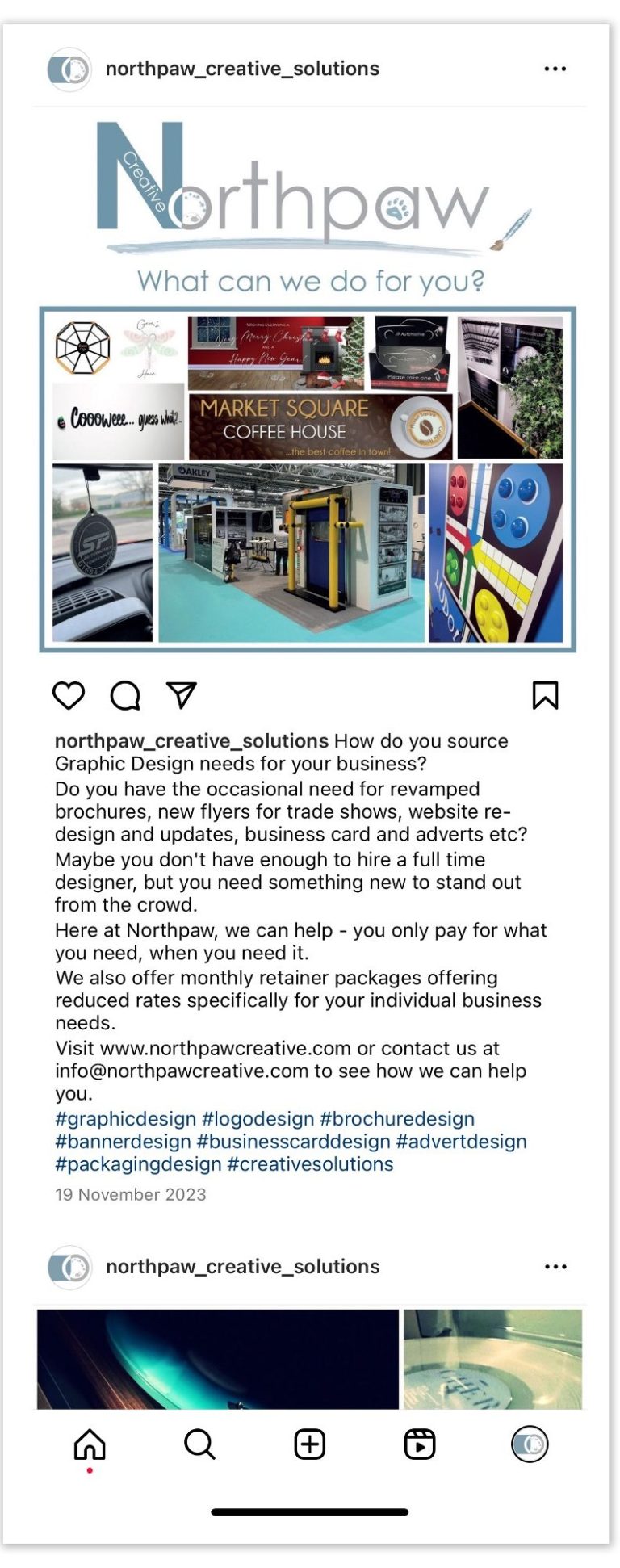This screenshot has width=620, height=1568.
Task: Open overflow menu of the second post
Action: point(555,1267)
